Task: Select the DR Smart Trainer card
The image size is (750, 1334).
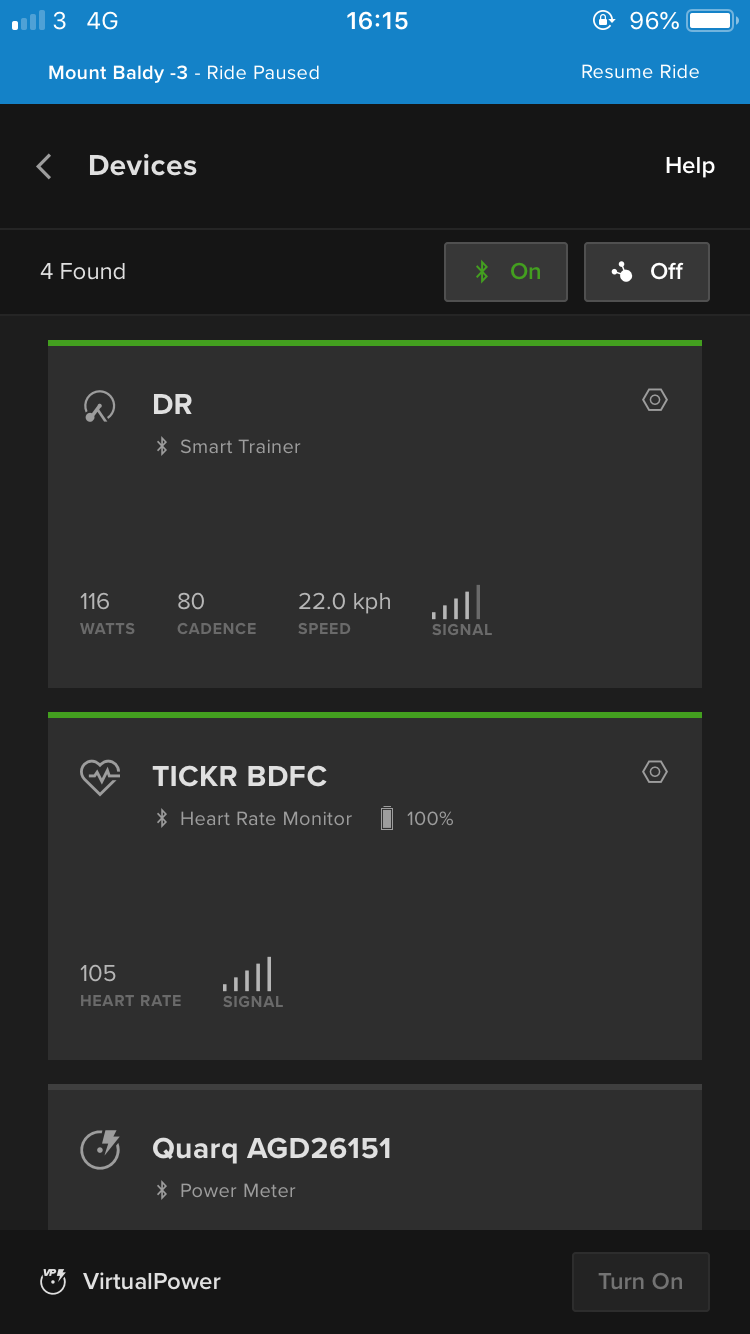Action: click(375, 514)
